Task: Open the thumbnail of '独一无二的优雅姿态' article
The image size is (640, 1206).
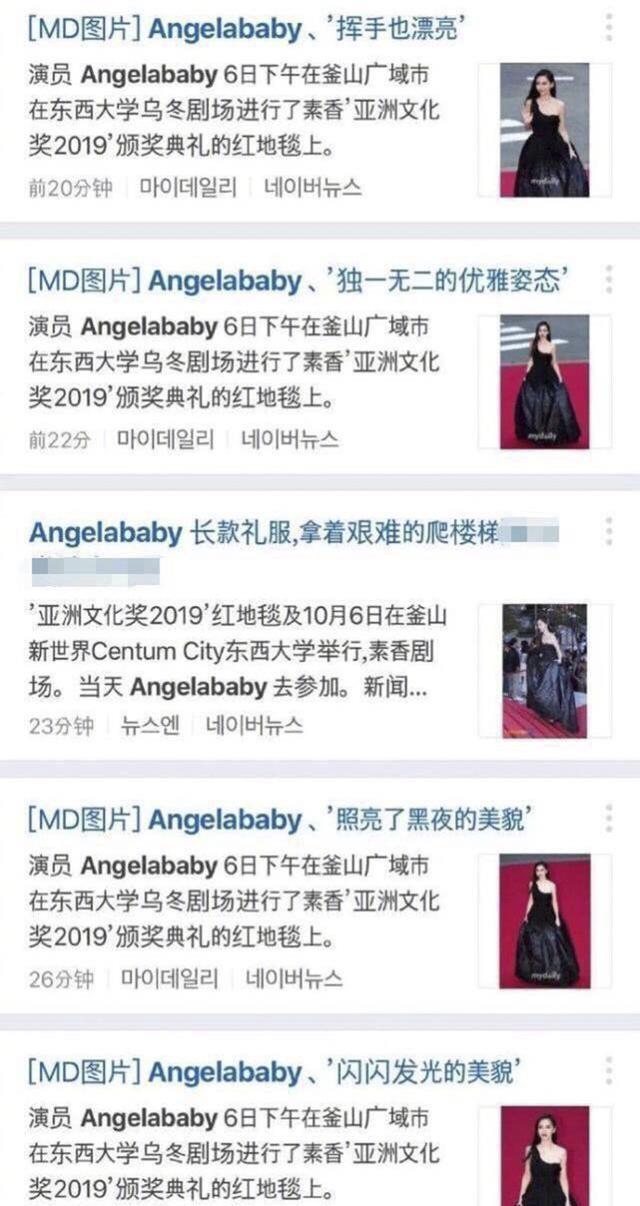Action: 544,381
